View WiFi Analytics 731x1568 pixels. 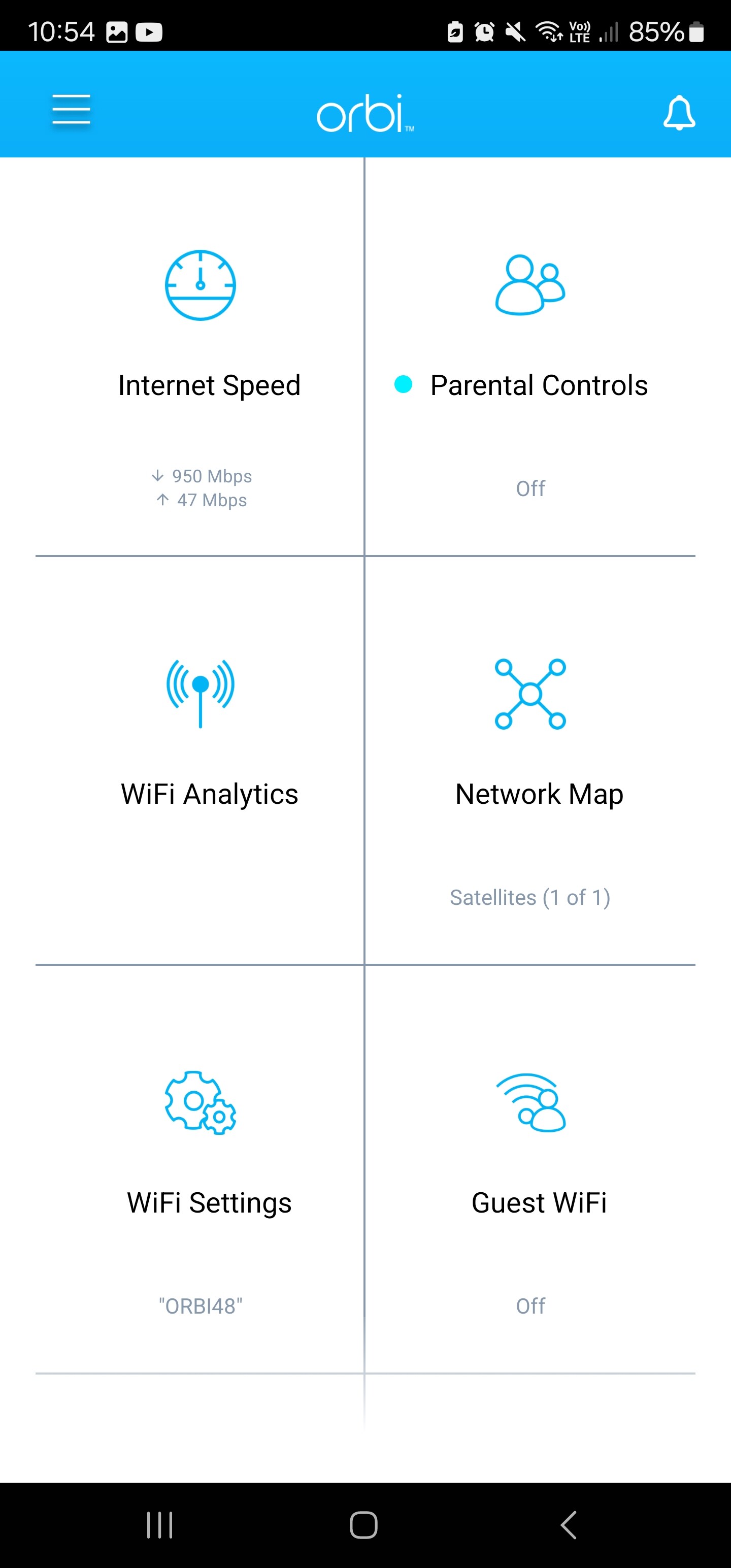coord(200,760)
